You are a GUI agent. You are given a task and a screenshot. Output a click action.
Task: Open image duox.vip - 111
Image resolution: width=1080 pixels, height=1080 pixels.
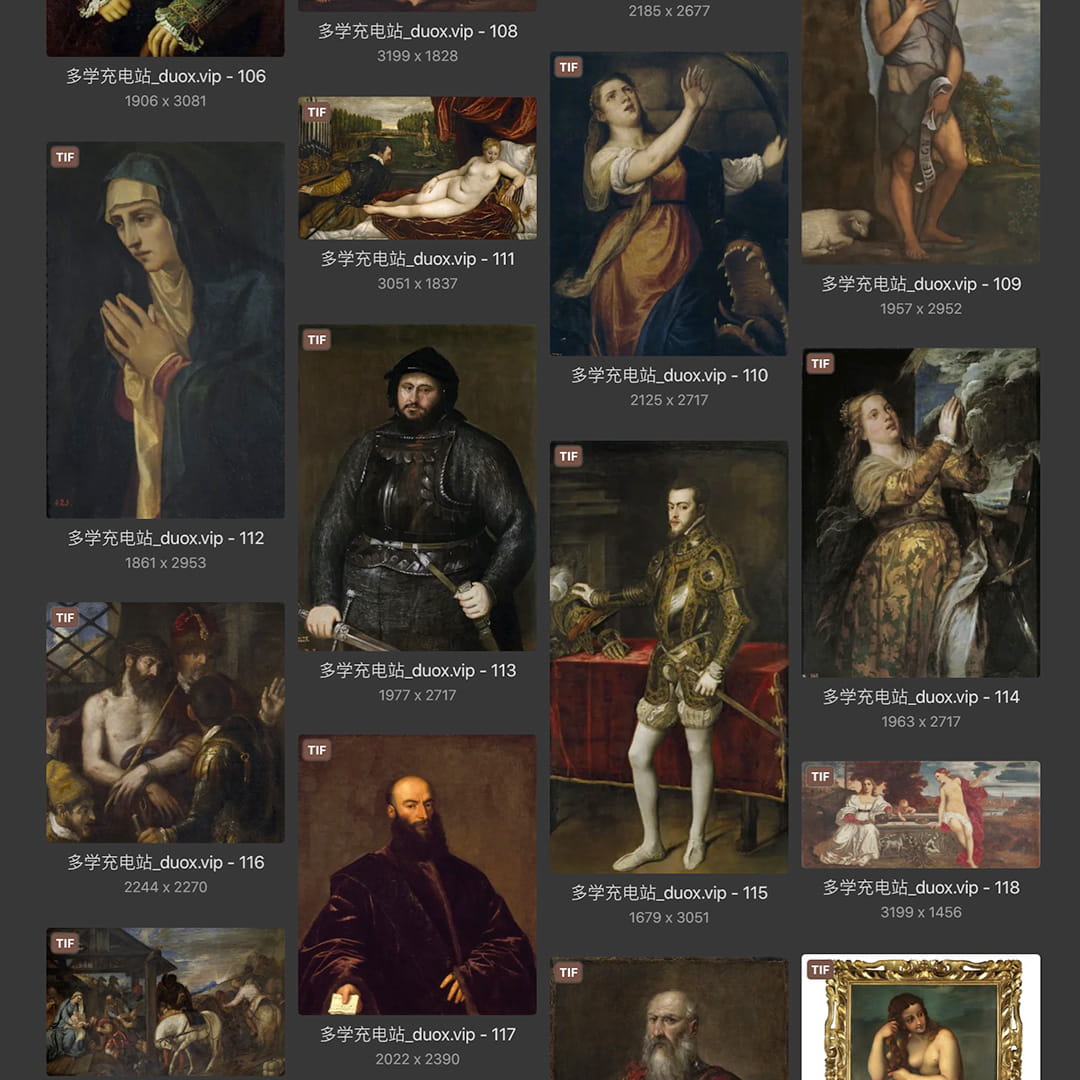click(417, 168)
